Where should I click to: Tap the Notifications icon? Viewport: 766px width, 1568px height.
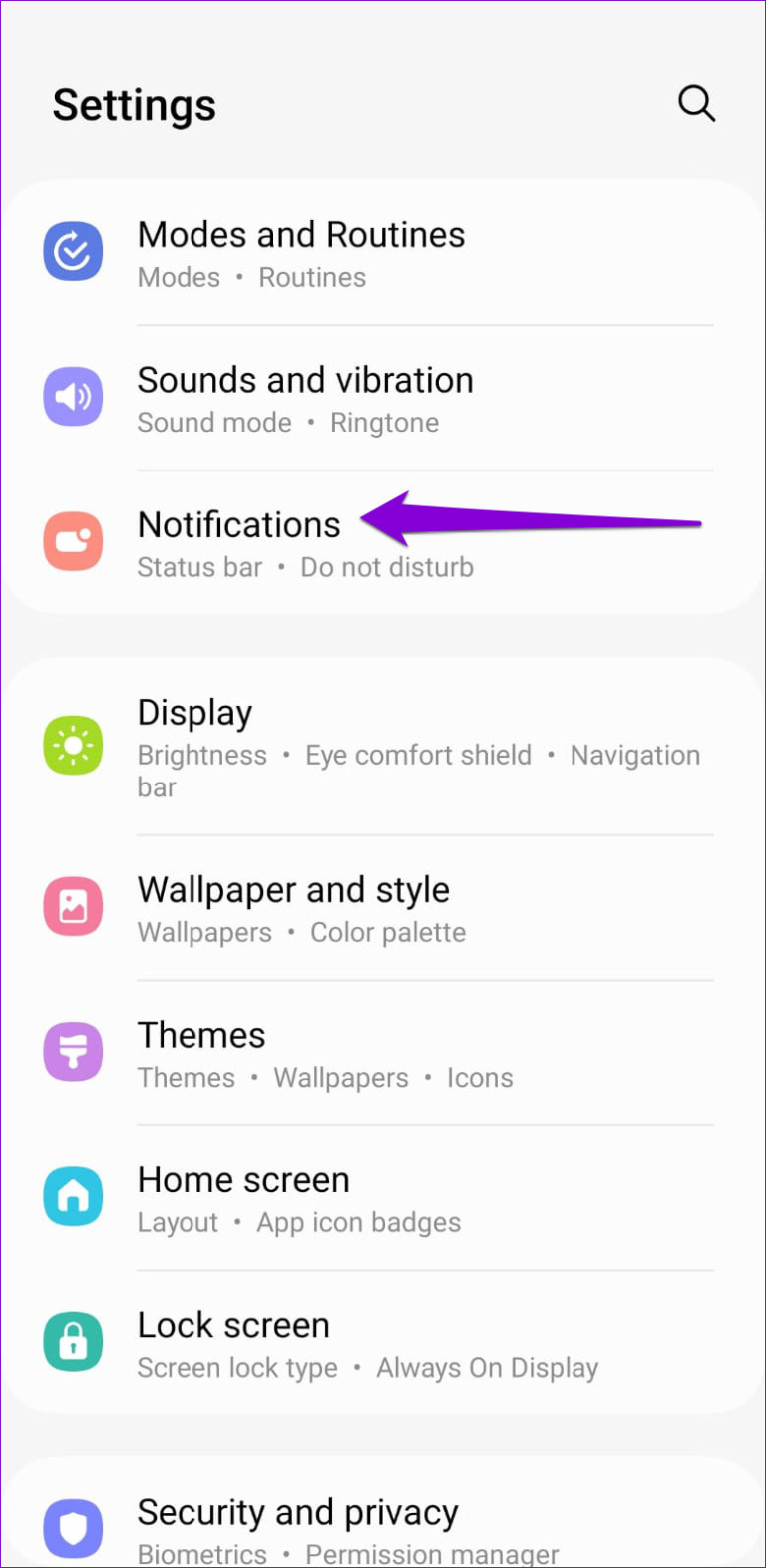point(73,541)
